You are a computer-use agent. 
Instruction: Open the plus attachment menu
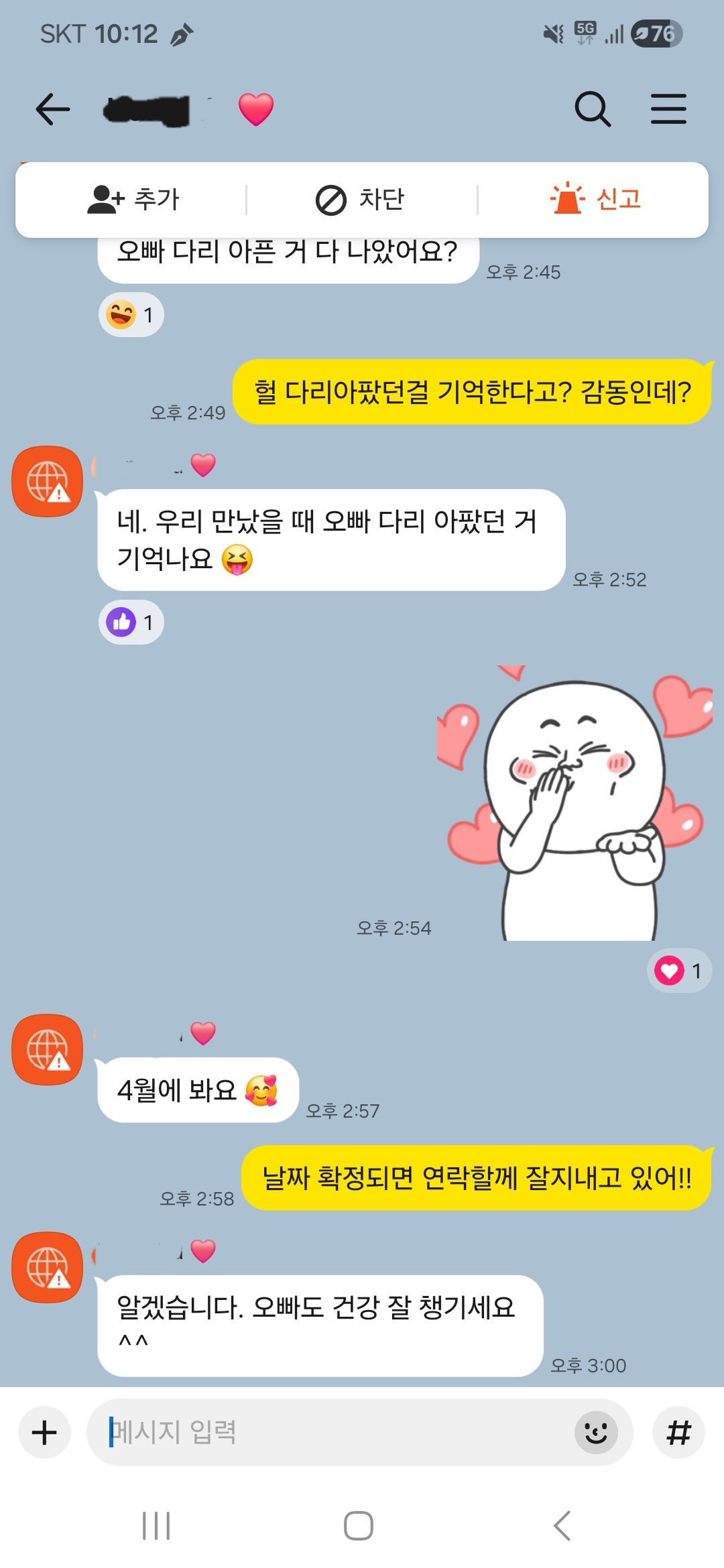(x=44, y=1433)
